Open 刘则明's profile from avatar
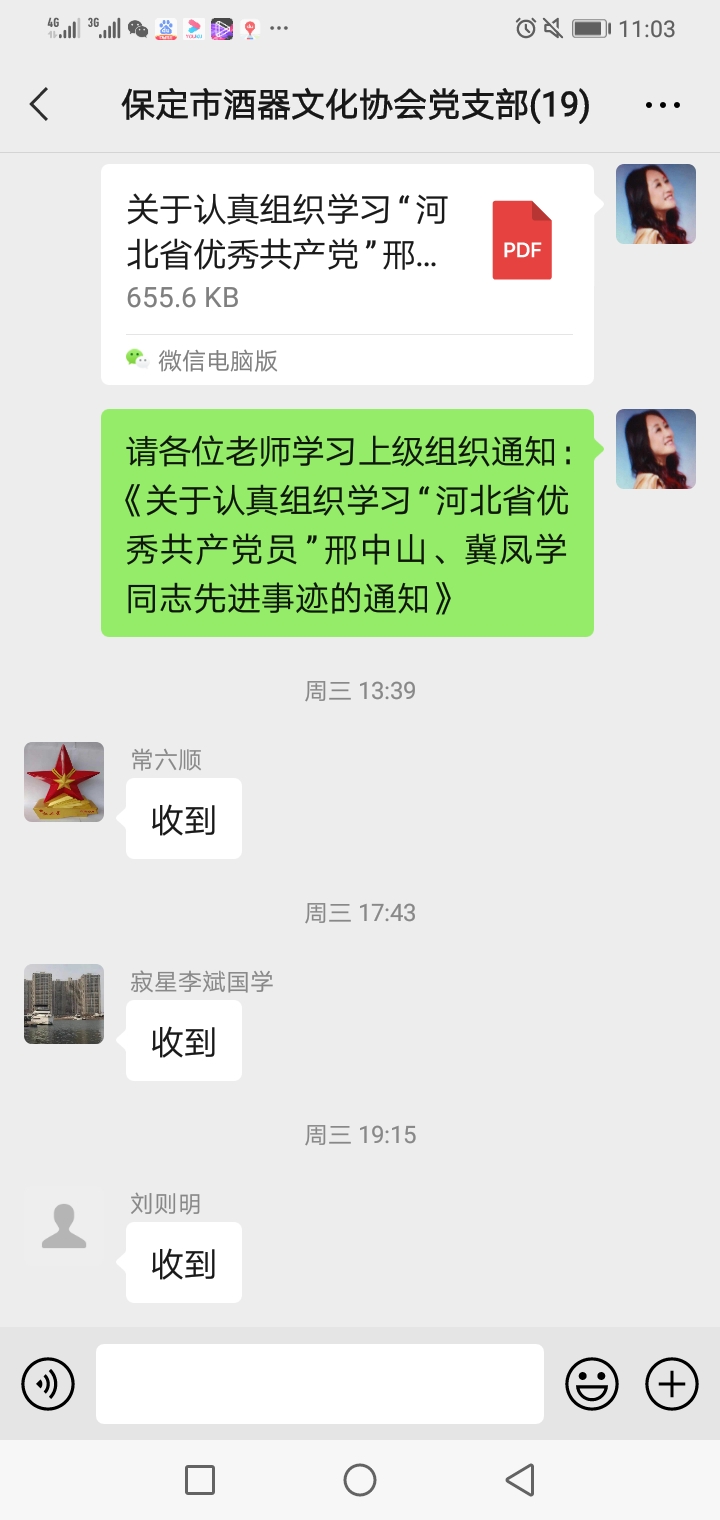 click(64, 1226)
